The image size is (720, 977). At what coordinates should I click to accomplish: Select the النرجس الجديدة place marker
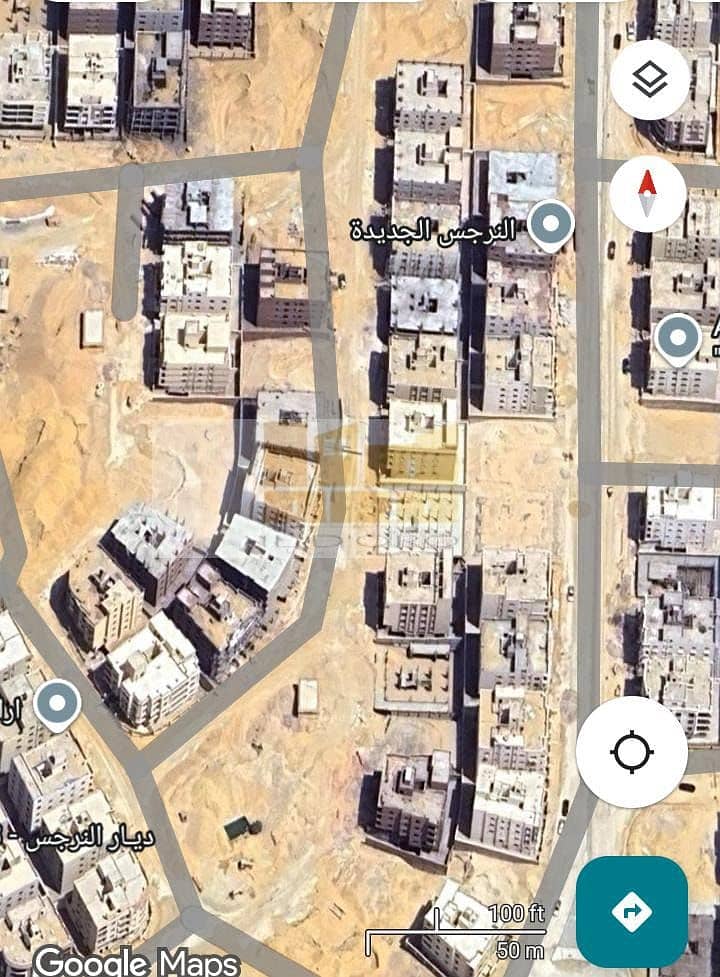549,225
